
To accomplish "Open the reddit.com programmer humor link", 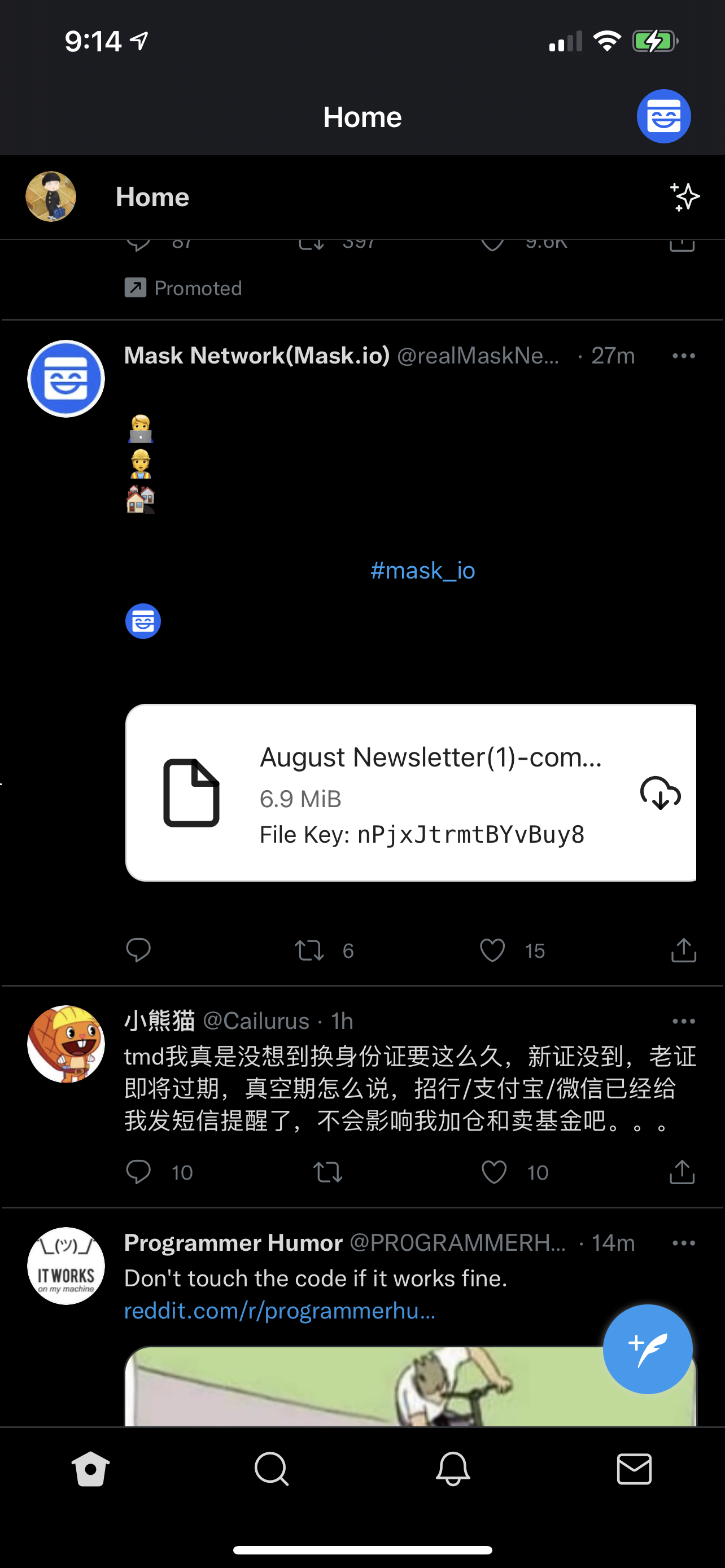I will (279, 1311).
